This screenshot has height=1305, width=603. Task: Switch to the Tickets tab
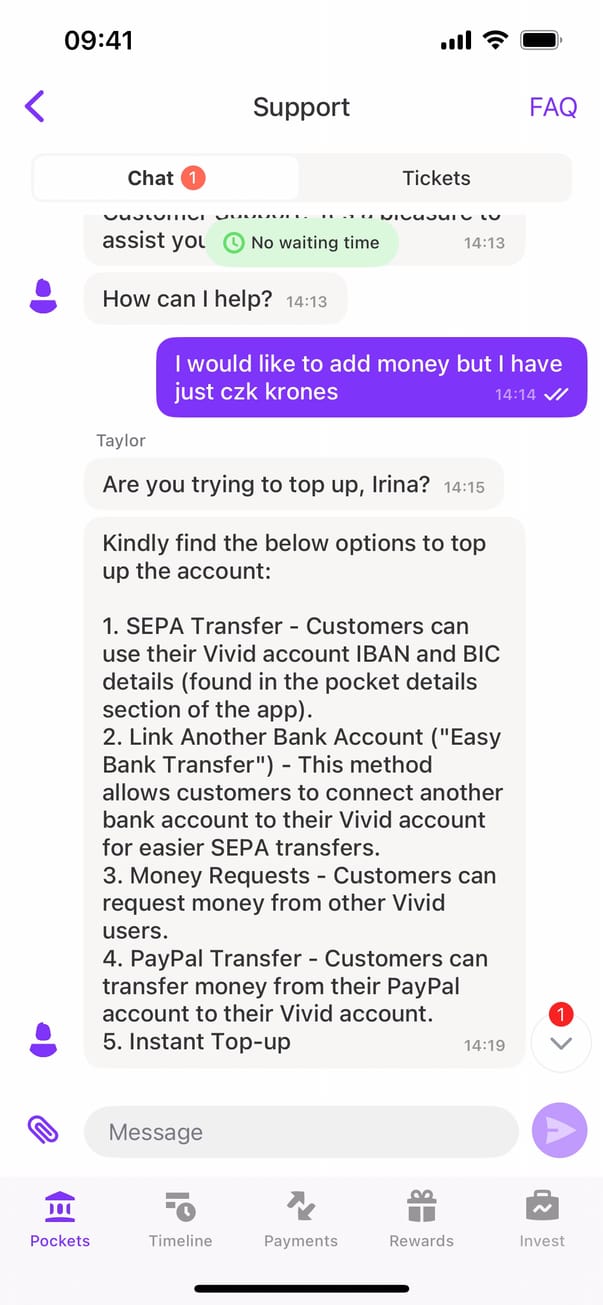pyautogui.click(x=436, y=178)
